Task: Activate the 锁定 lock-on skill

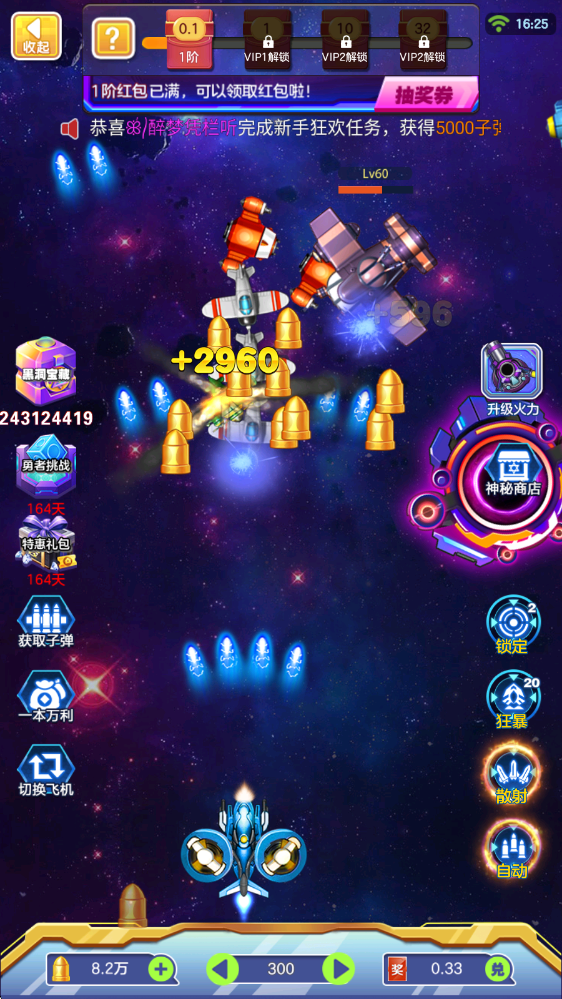Action: (513, 625)
